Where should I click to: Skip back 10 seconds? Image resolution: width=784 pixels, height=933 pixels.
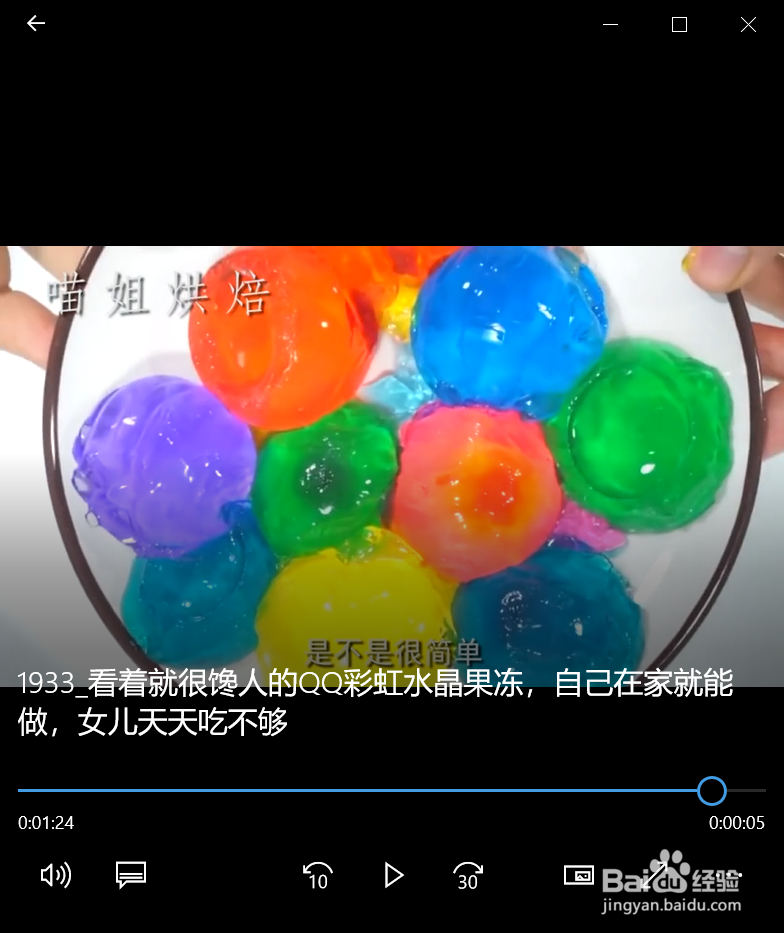point(316,875)
